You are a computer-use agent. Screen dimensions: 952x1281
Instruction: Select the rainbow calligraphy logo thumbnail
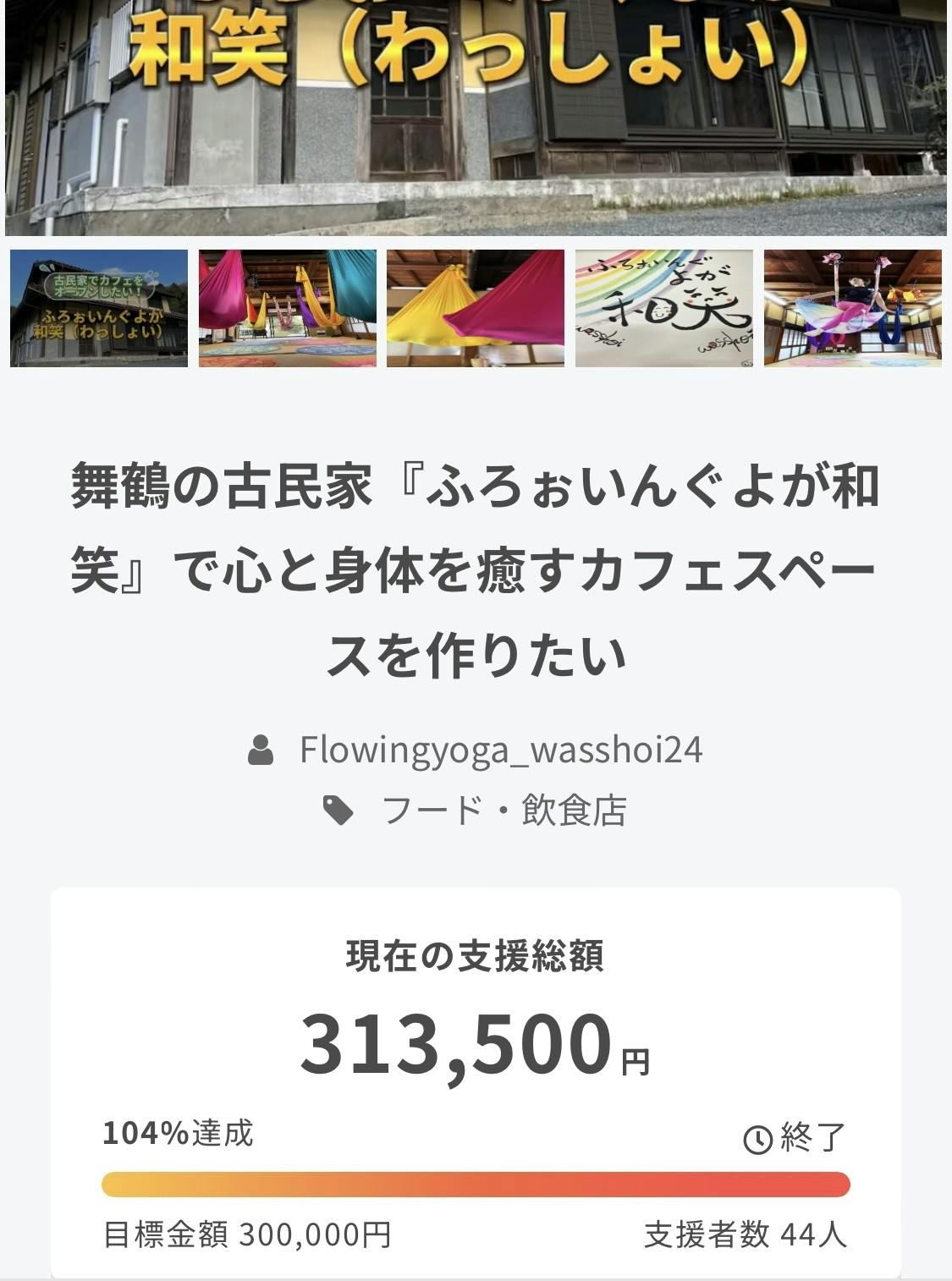pyautogui.click(x=664, y=308)
